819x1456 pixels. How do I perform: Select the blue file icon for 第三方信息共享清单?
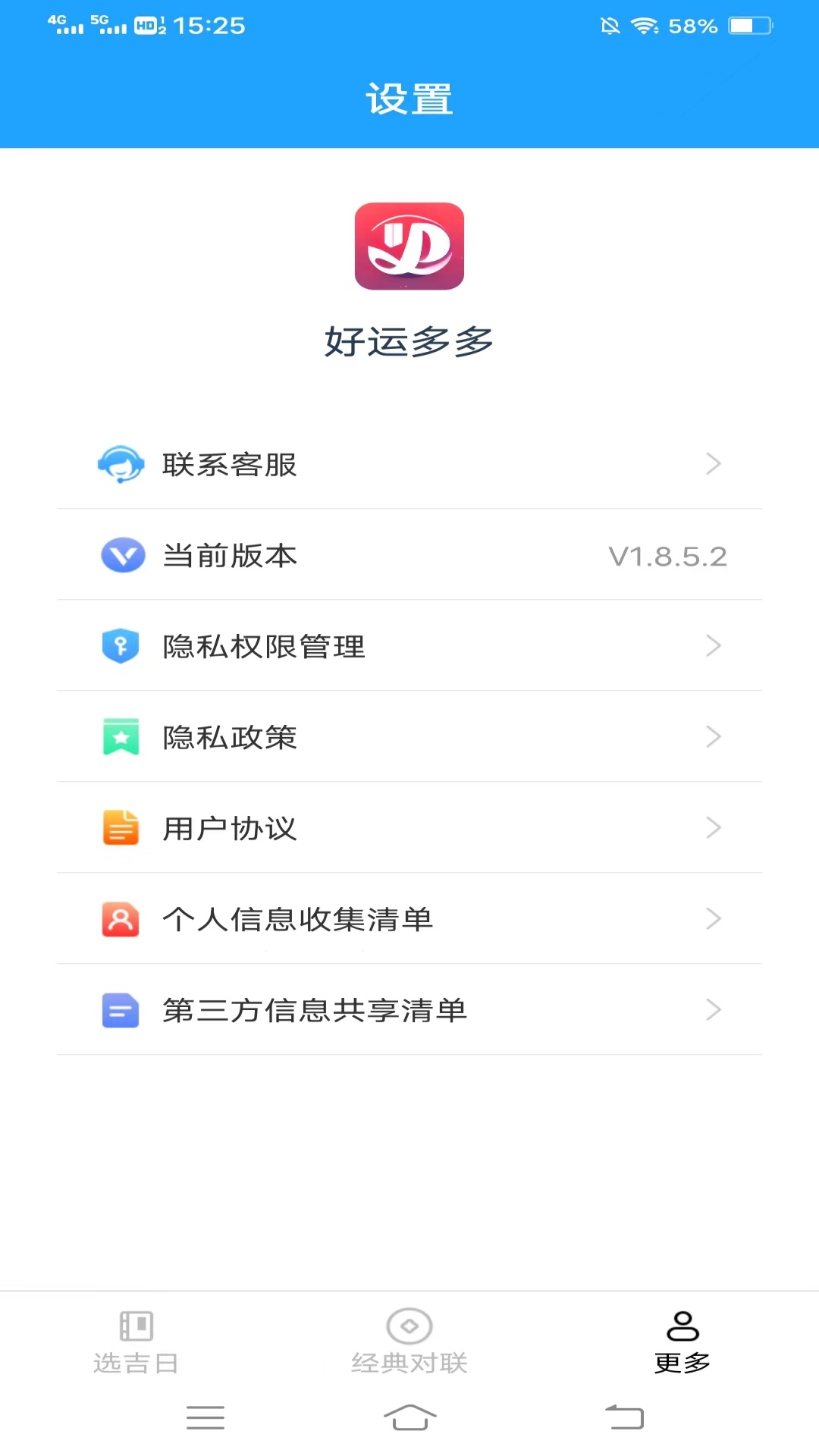121,1010
